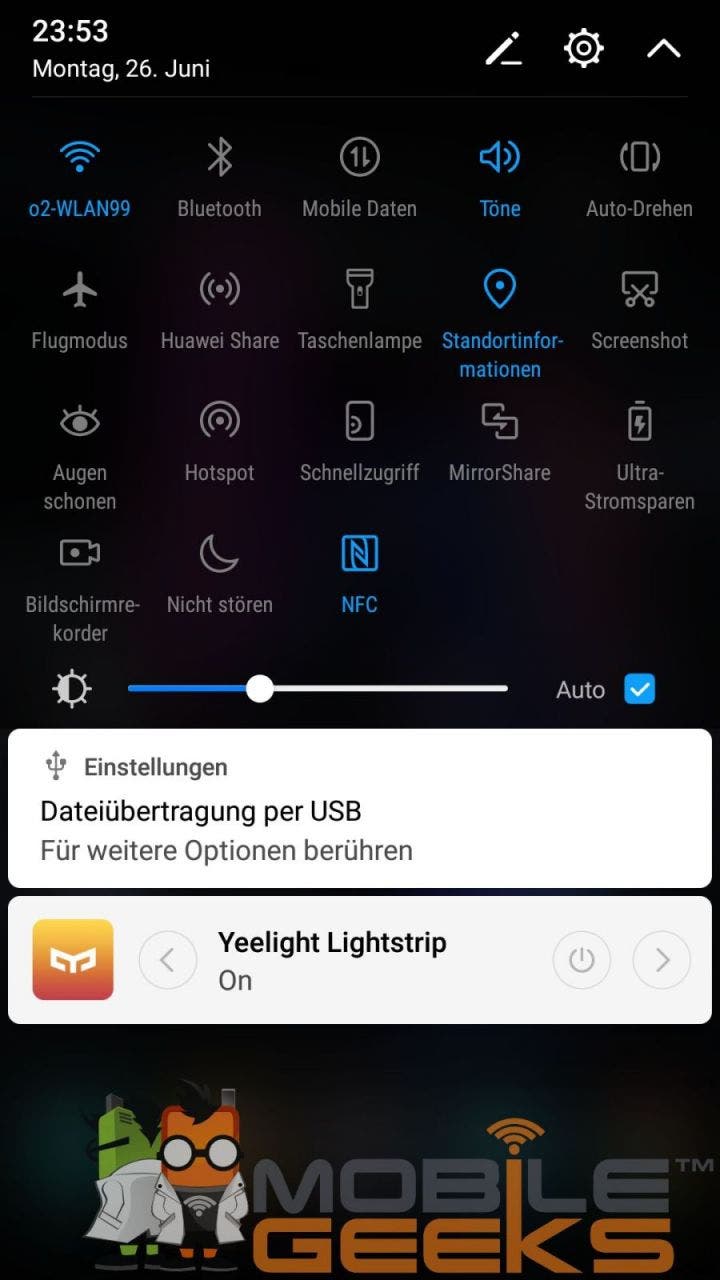Turn off NFC
Viewport: 720px width, 1280px height.
click(359, 554)
